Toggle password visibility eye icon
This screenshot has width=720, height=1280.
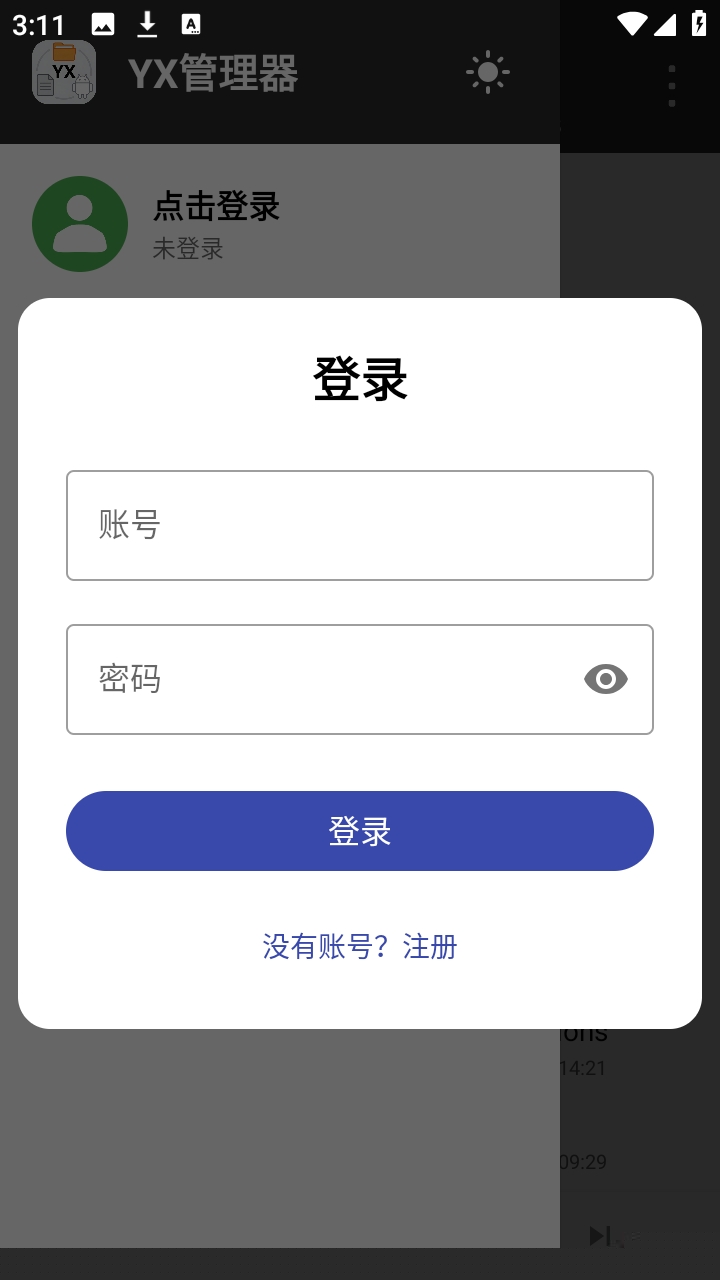click(606, 680)
